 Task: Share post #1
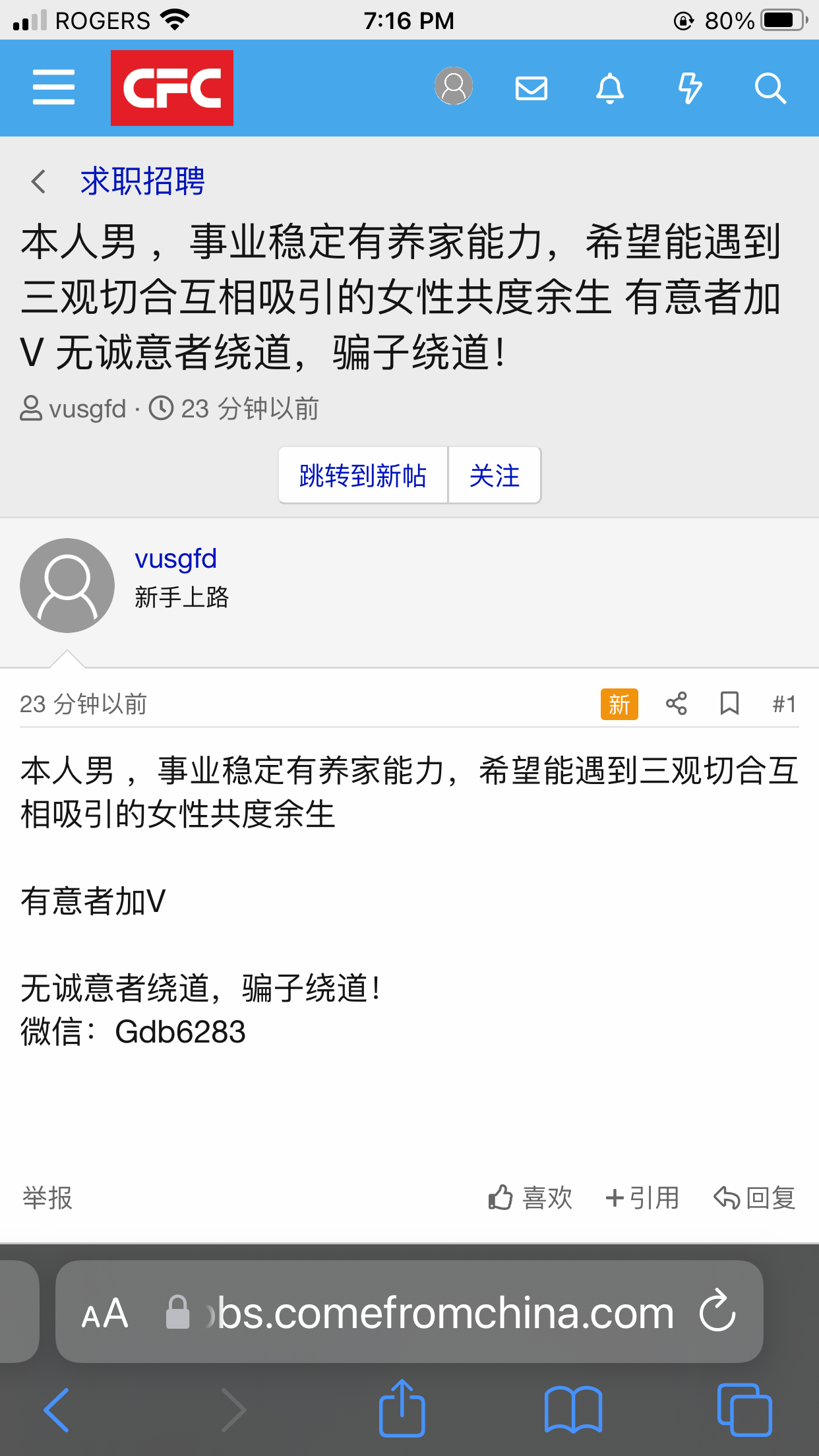(677, 704)
